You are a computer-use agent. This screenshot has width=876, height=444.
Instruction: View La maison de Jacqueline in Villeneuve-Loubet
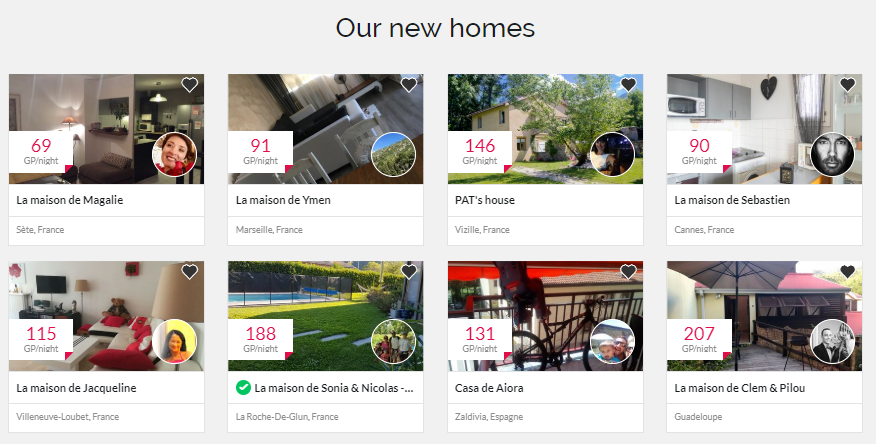point(76,388)
